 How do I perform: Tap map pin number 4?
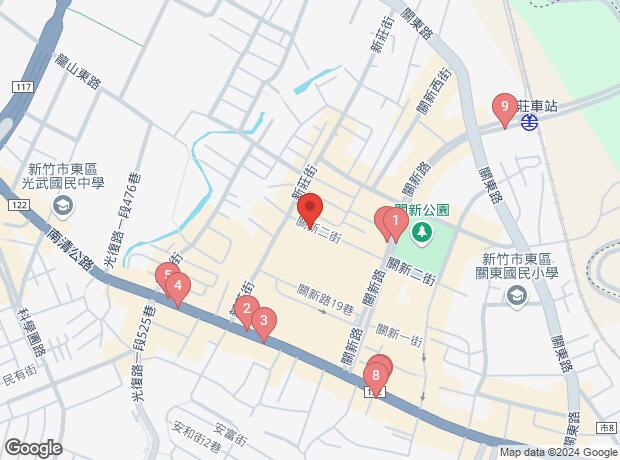point(177,288)
